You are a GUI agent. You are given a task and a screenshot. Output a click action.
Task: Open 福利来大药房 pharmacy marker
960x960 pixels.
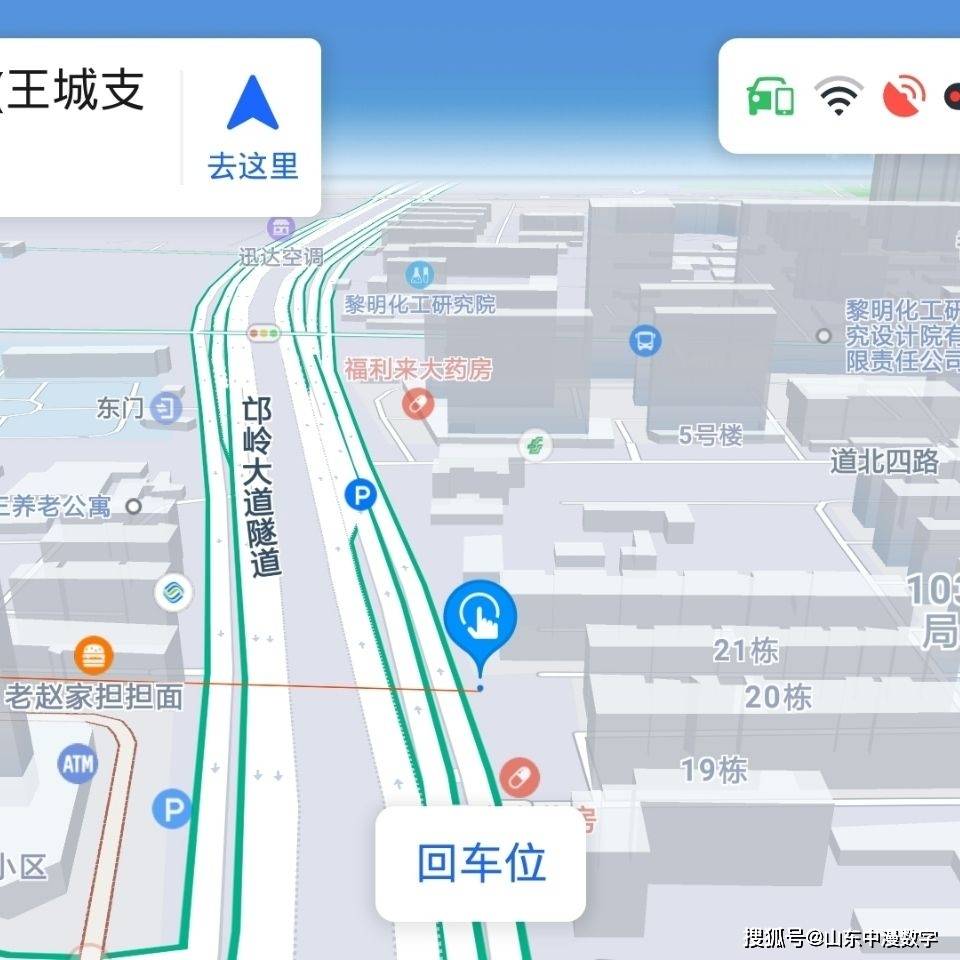tap(417, 403)
